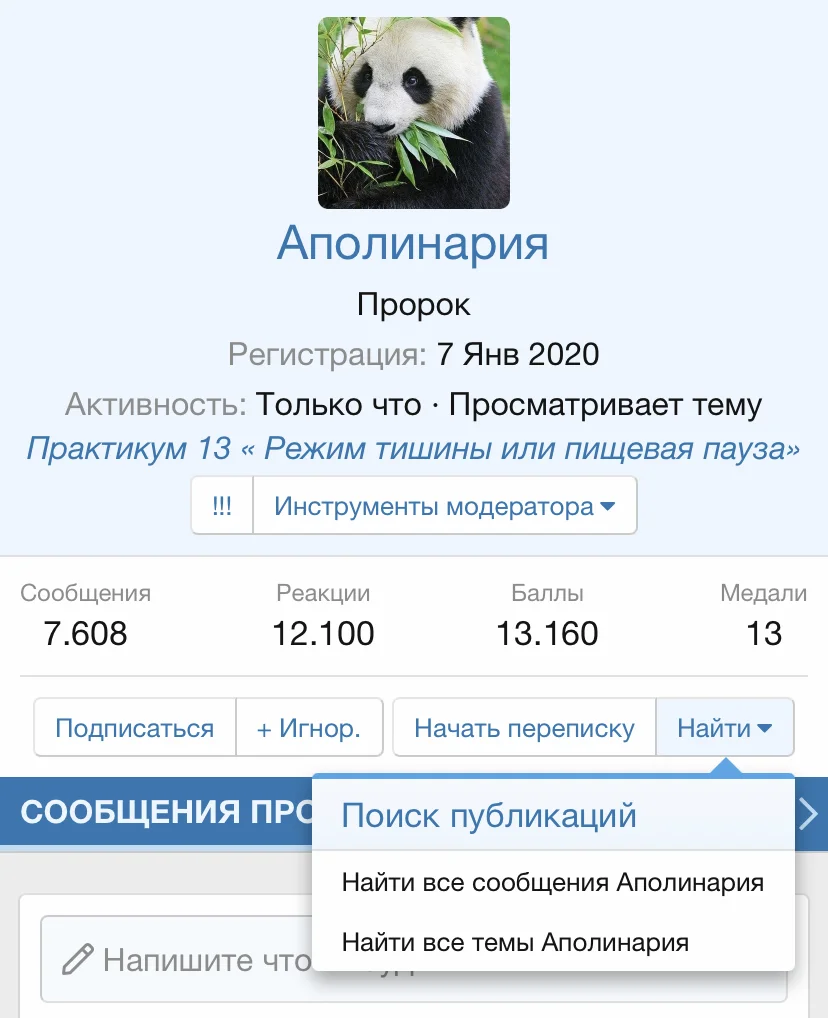The image size is (828, 1018).
Task: Open the panda avatar picture
Action: (413, 112)
